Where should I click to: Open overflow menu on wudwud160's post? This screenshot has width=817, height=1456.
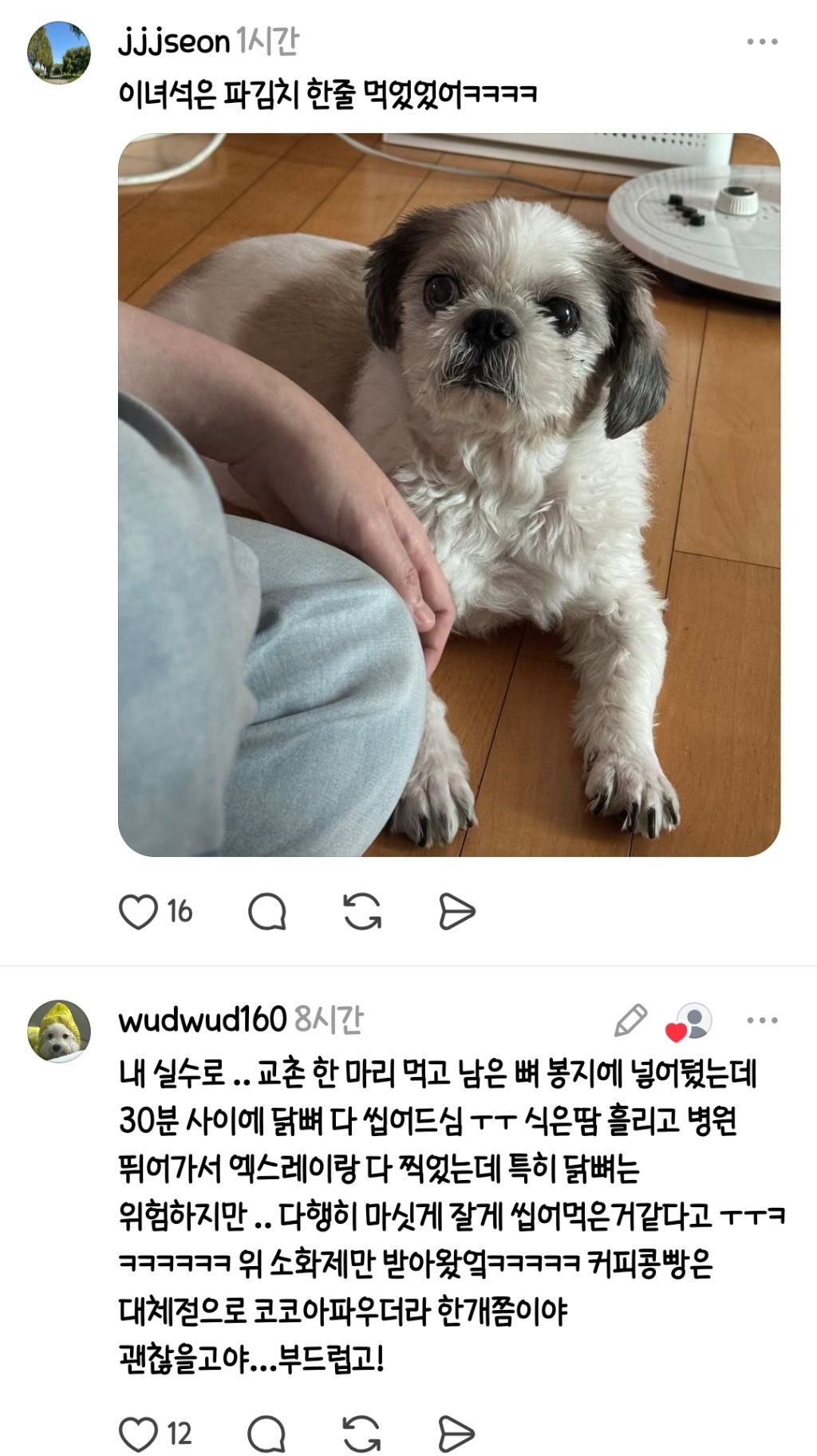(762, 1020)
